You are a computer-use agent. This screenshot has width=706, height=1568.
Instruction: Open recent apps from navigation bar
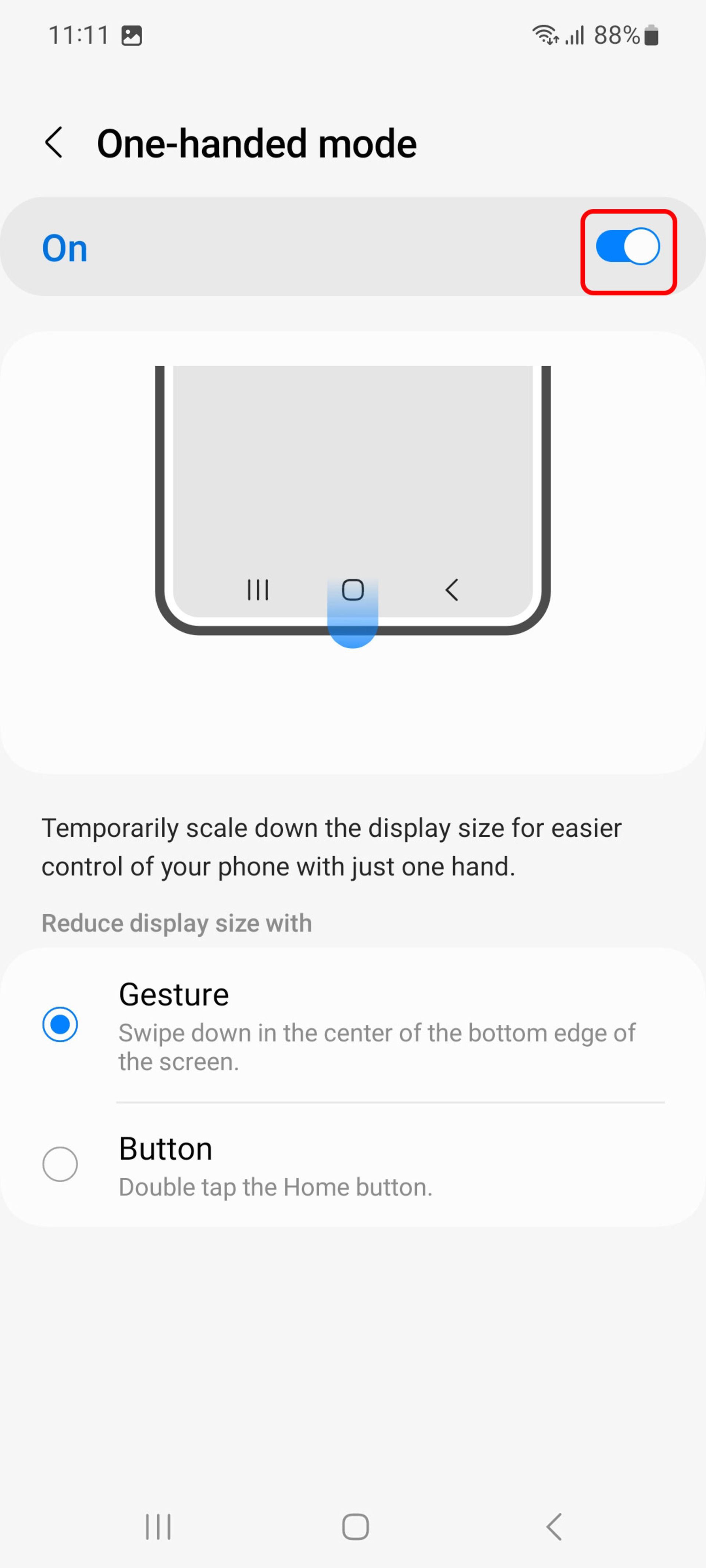point(158,1526)
